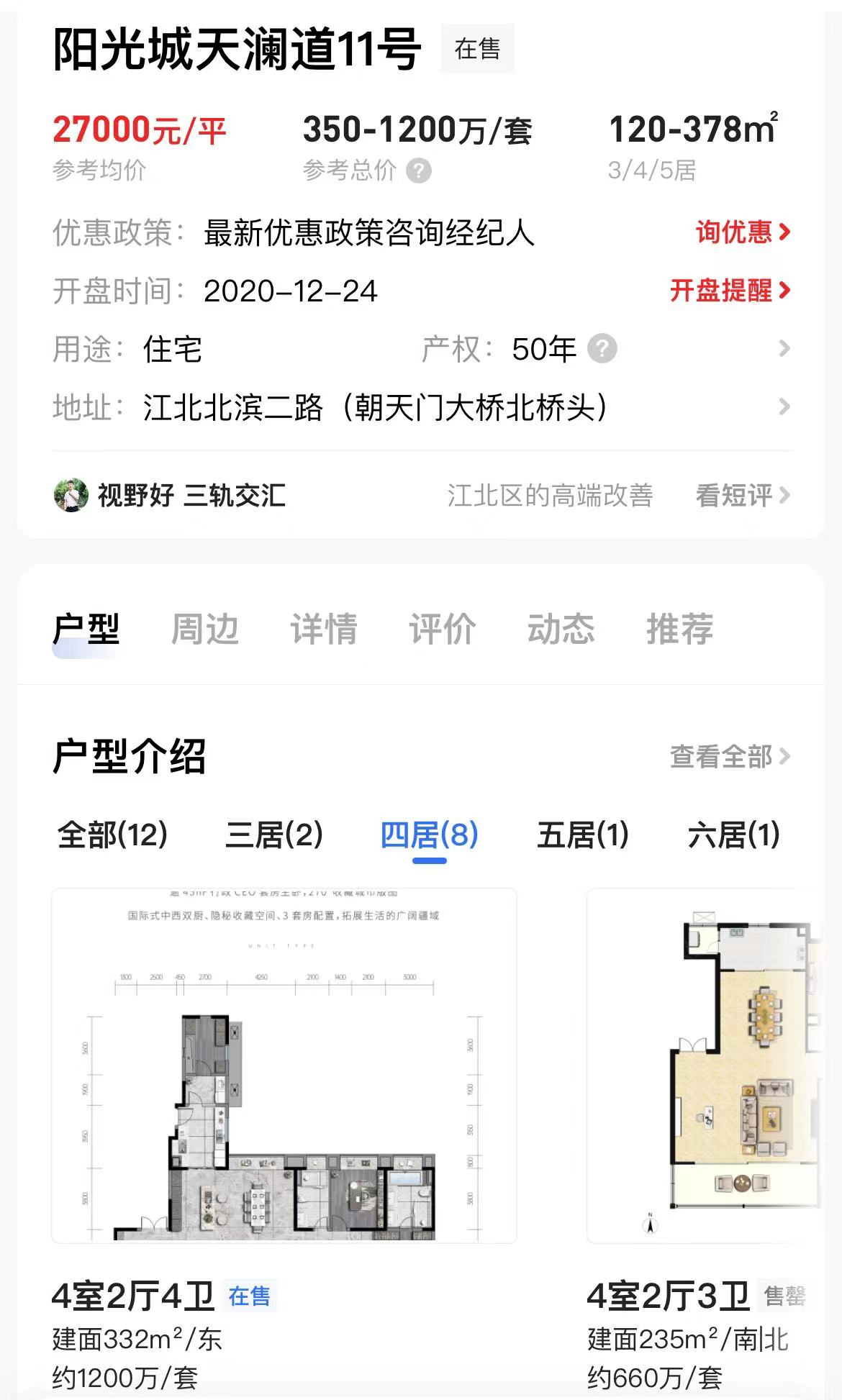Open the short reviews via 看短评
Screen dimensions: 842x1400
click(x=741, y=496)
